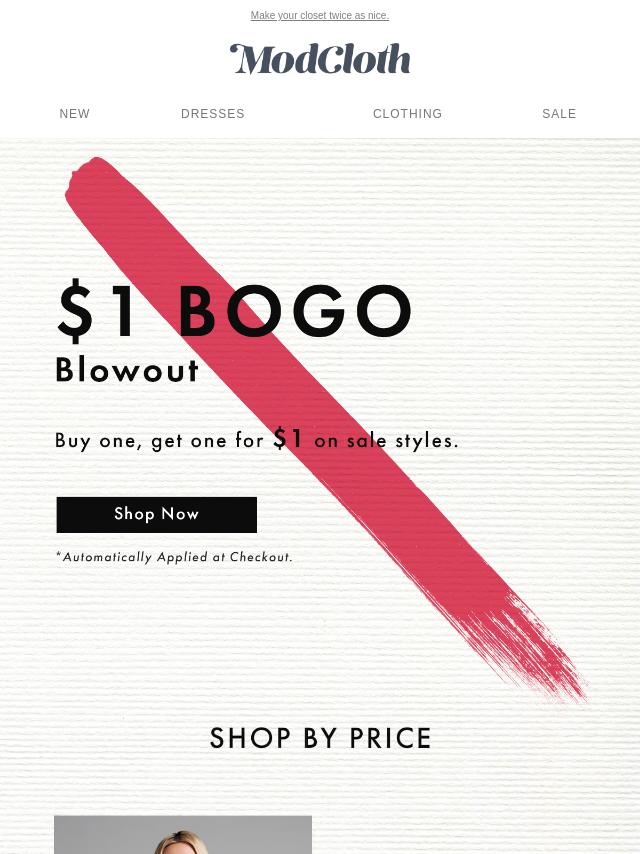Open the product photo below Shop By Price

click(x=183, y=835)
